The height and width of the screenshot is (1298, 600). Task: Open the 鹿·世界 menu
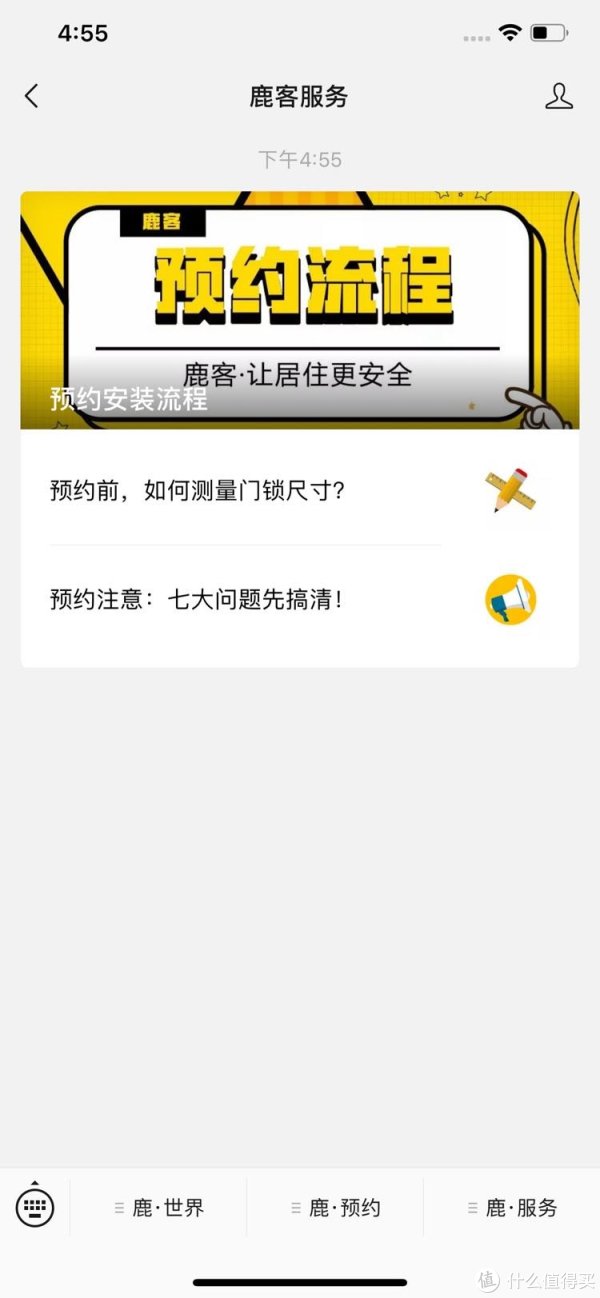point(159,1208)
